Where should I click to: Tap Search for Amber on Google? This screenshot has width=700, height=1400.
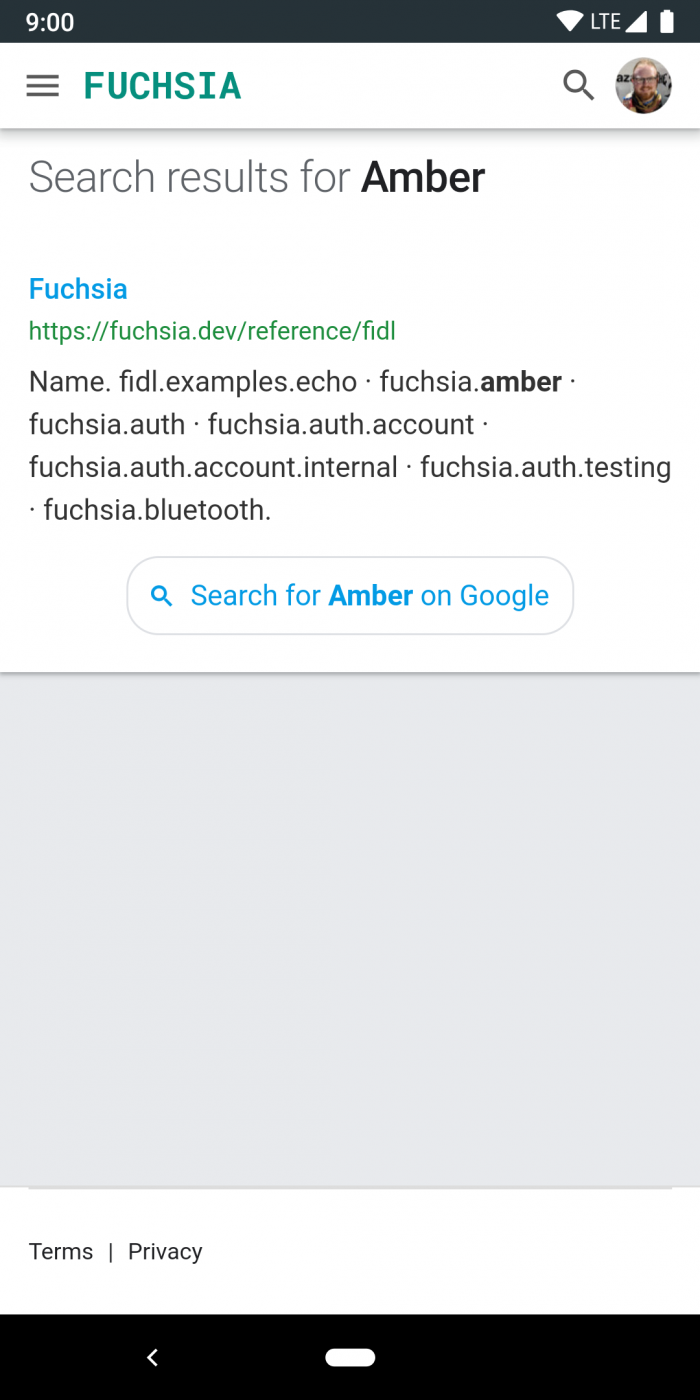point(350,596)
